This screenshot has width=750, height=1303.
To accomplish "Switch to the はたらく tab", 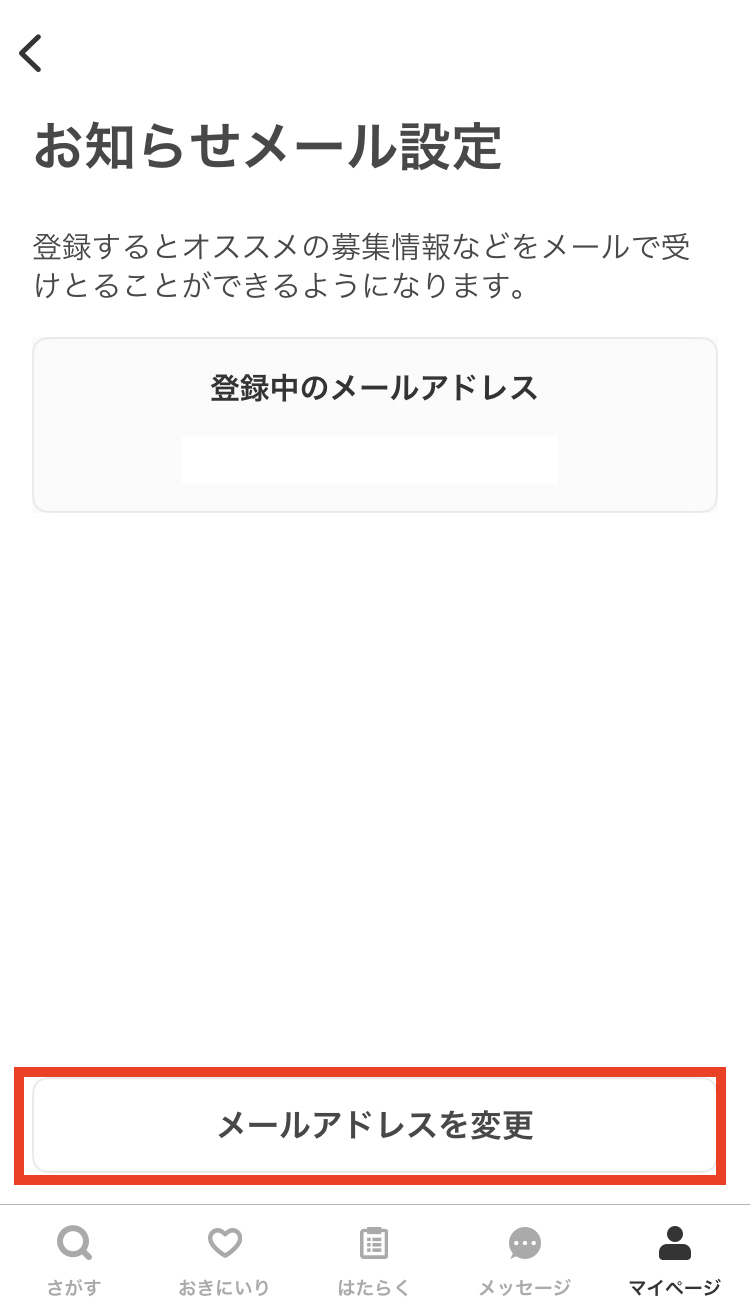I will pyautogui.click(x=374, y=1259).
